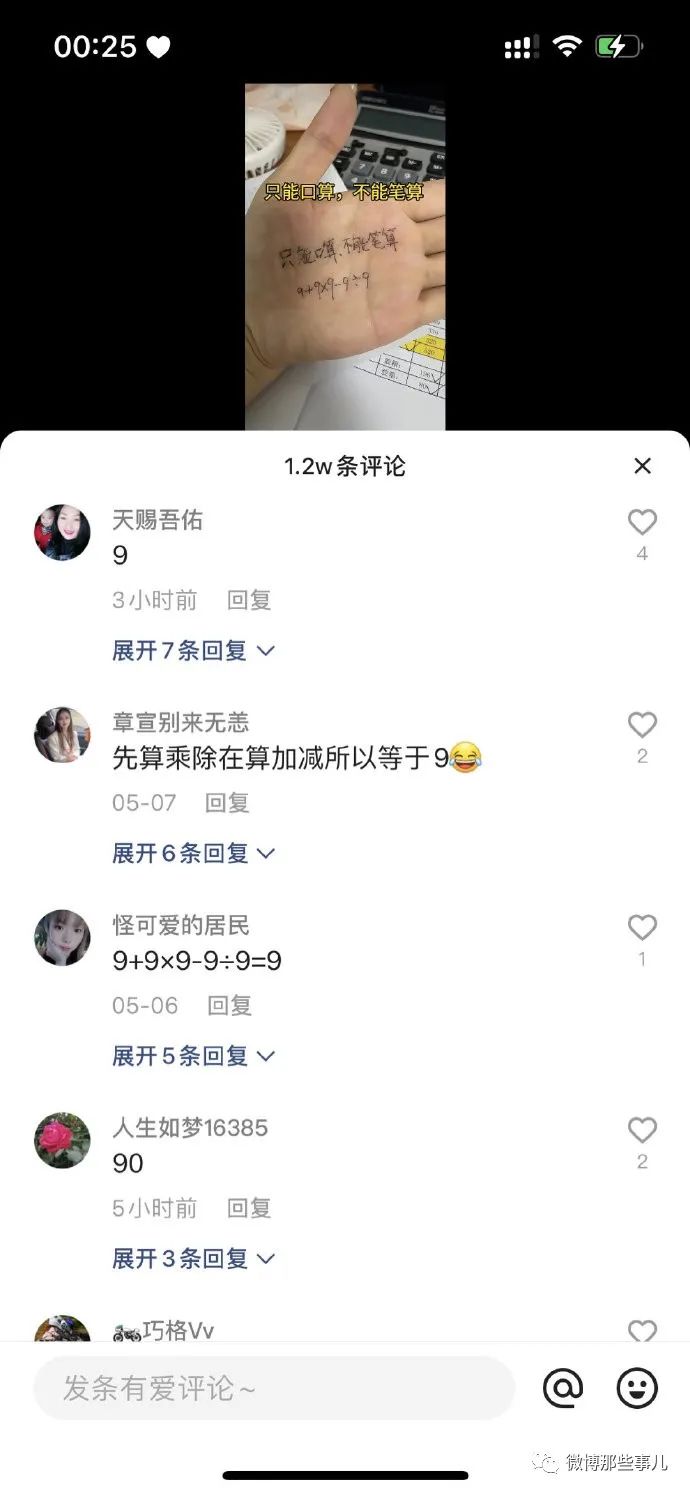Reply to 人生如梦16385's comment
The width and height of the screenshot is (690, 1494).
point(249,1208)
